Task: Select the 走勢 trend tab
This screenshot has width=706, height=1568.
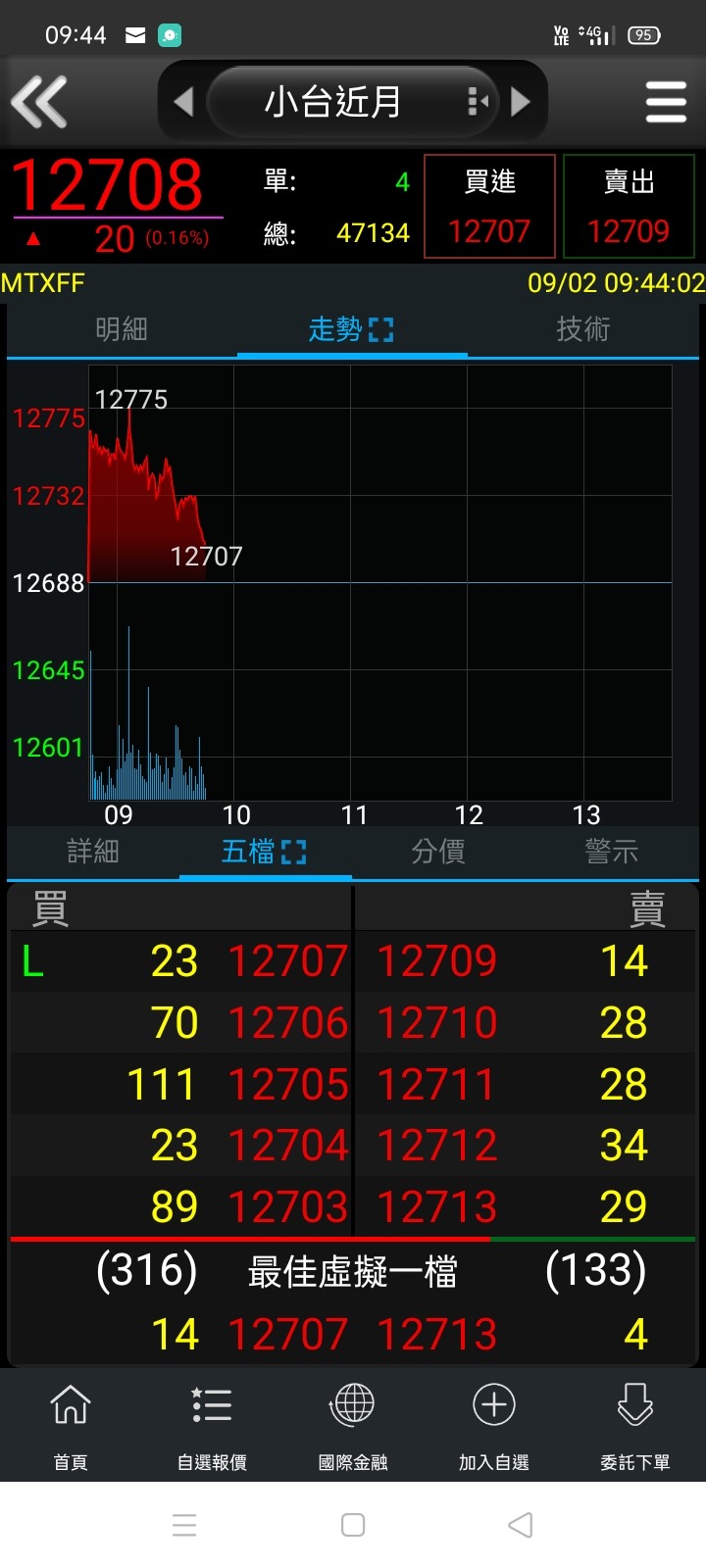Action: [350, 329]
